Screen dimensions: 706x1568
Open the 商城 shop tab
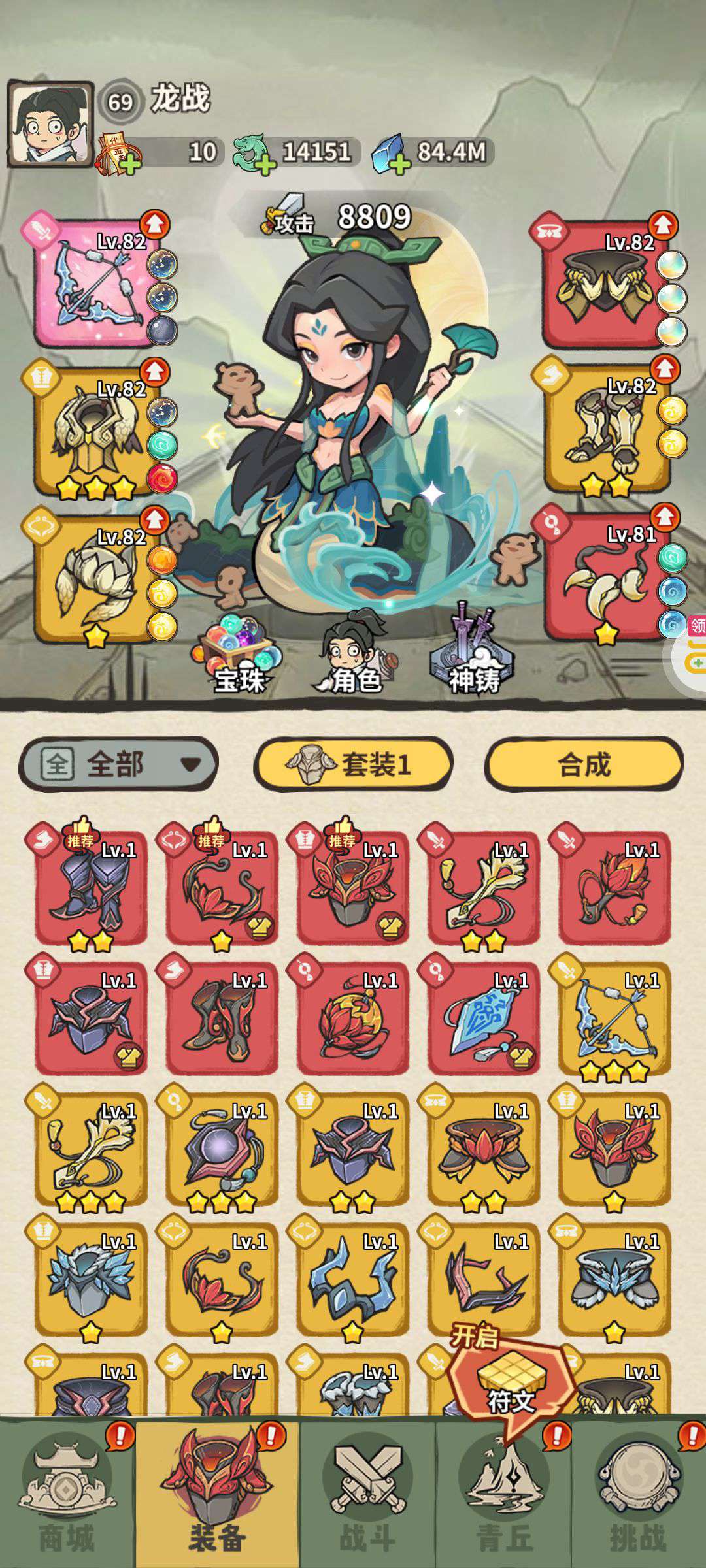[x=67, y=1496]
